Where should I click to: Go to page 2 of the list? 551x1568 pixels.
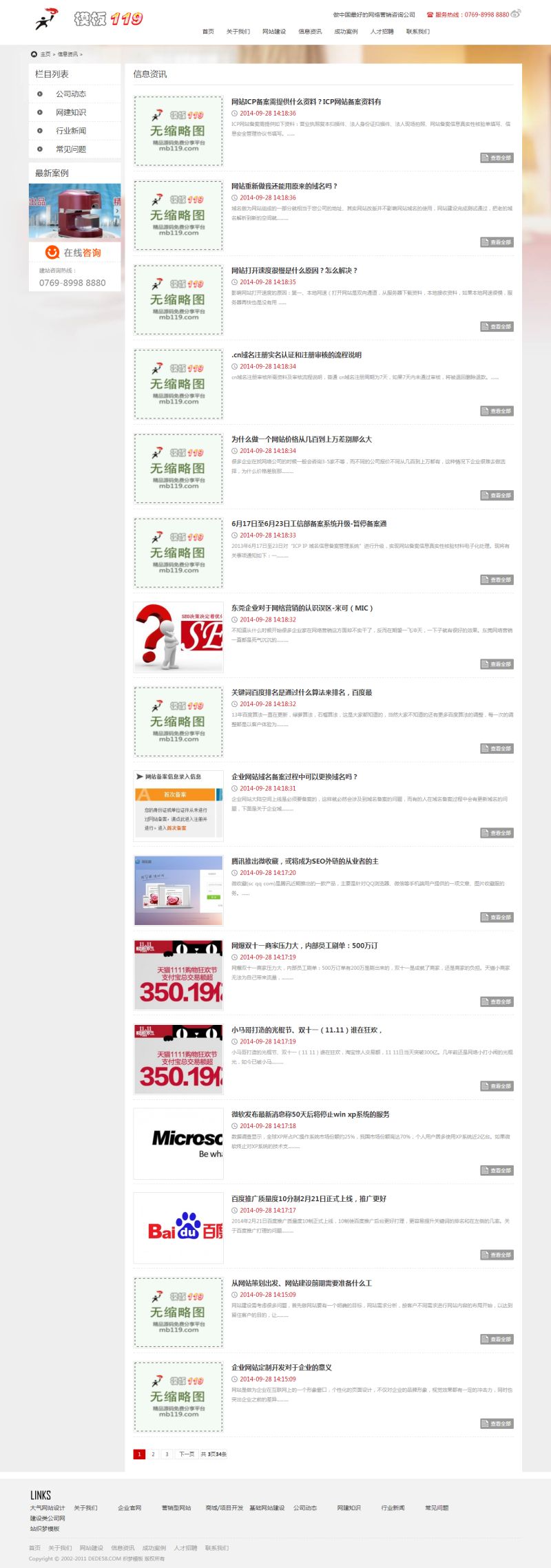[153, 1454]
